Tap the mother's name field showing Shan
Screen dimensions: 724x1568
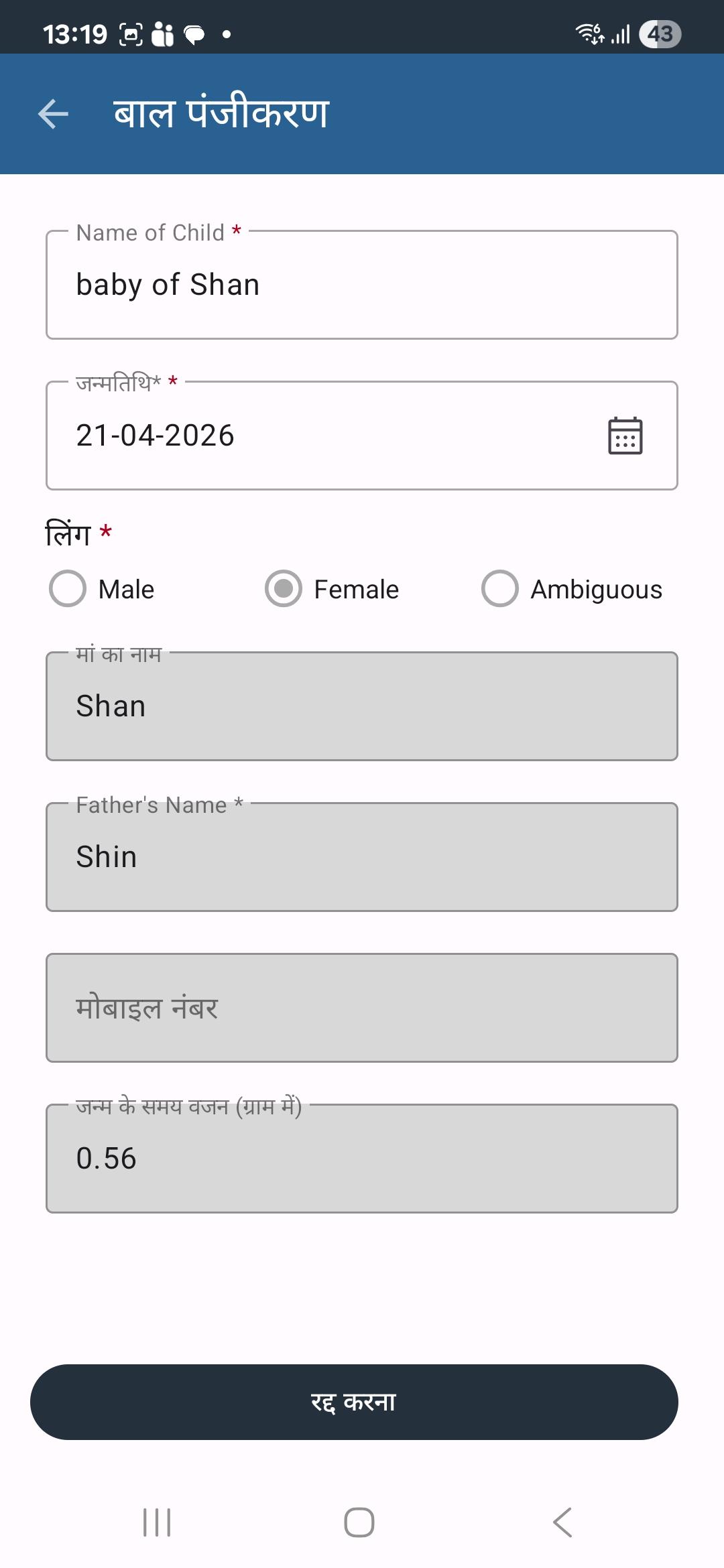[x=362, y=706]
